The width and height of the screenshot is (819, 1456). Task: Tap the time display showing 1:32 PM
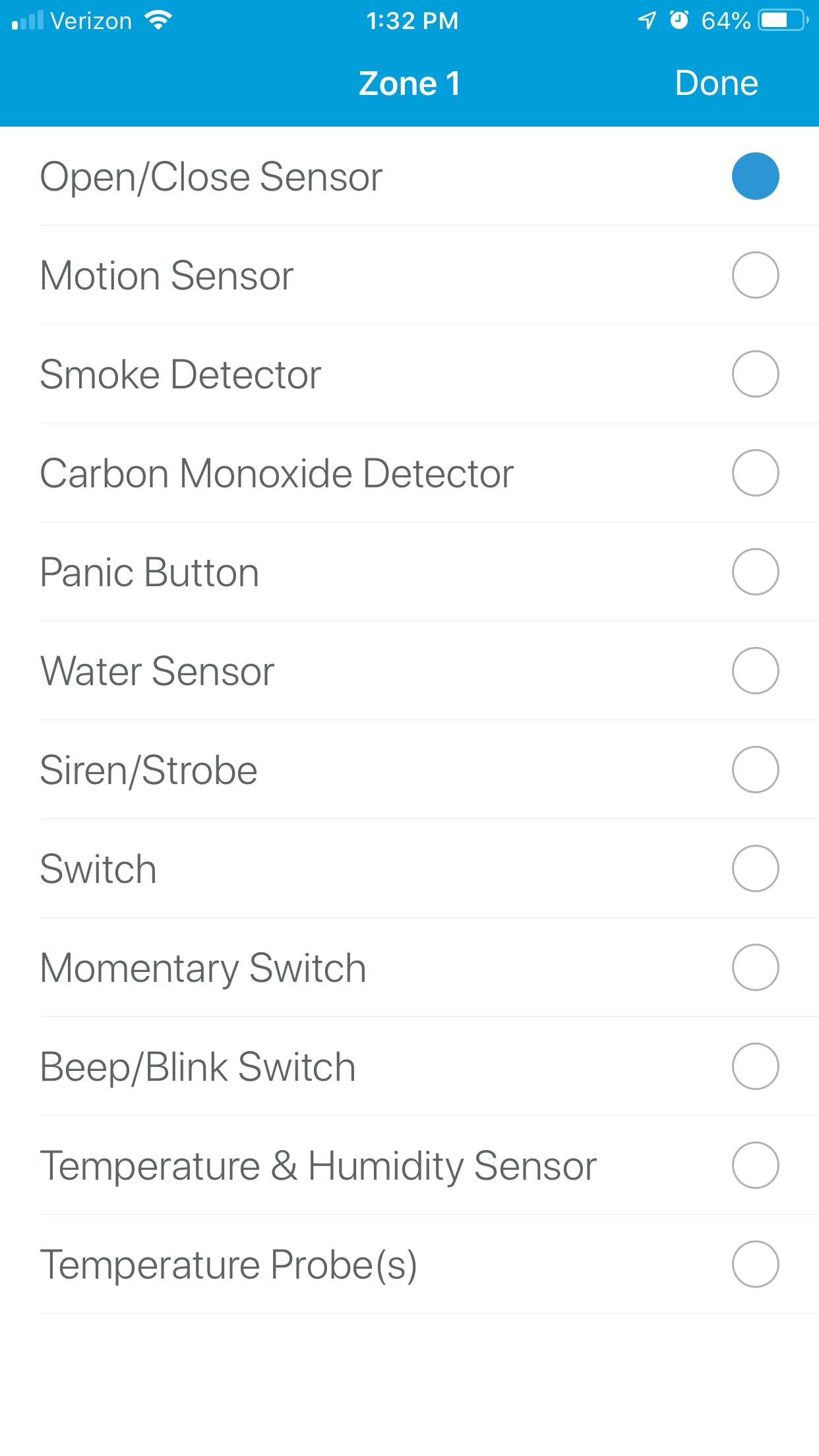(412, 20)
